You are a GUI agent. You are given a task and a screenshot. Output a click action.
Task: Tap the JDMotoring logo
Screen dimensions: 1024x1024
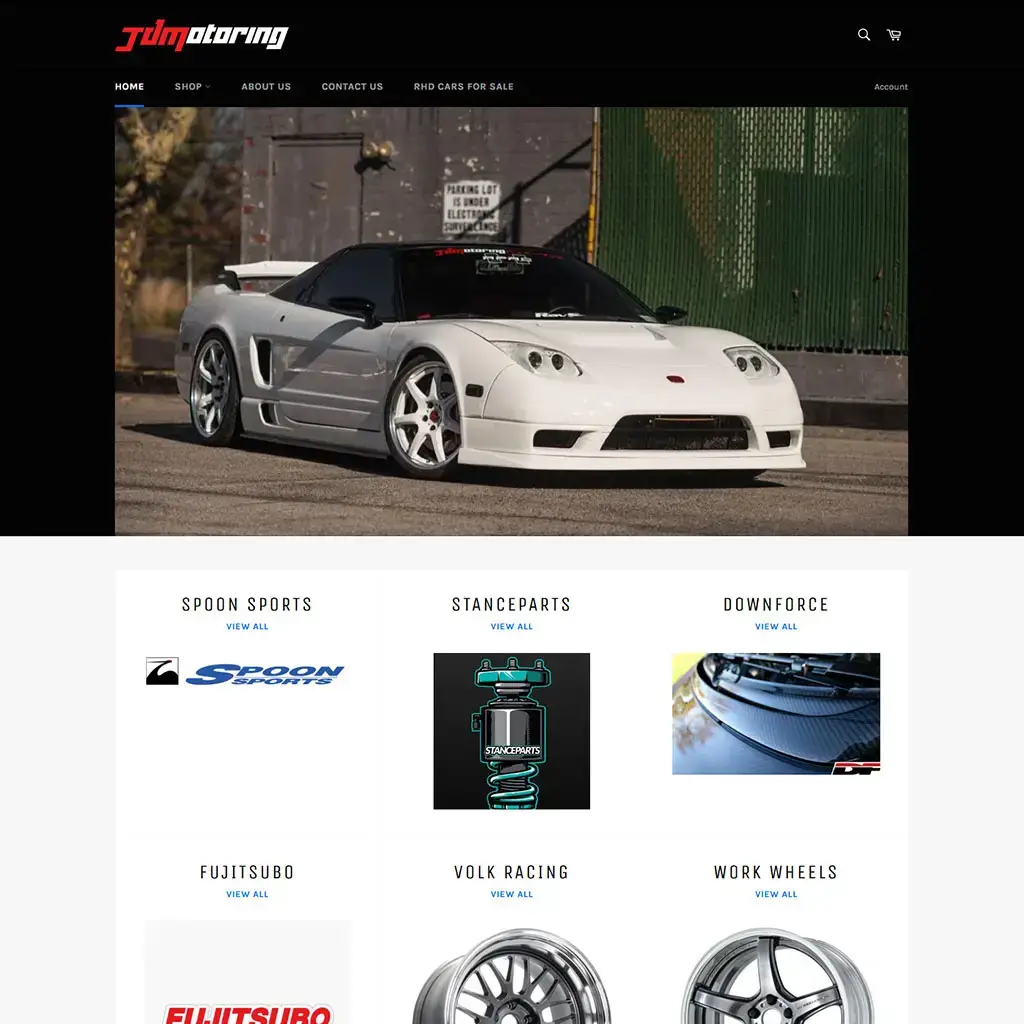tap(202, 36)
